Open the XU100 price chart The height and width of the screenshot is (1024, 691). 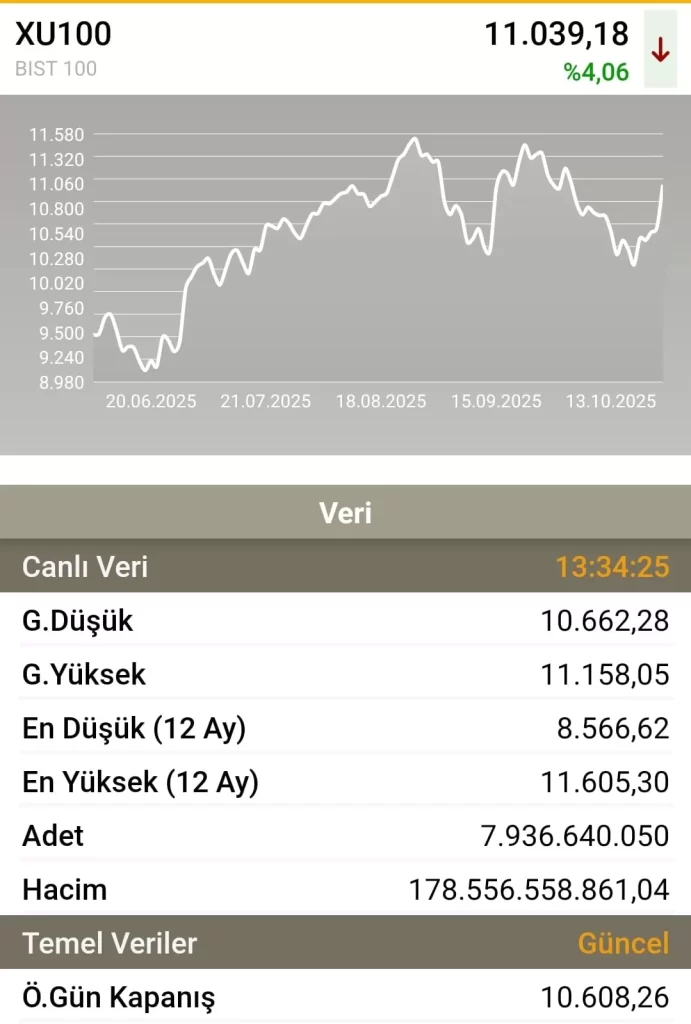(x=378, y=260)
